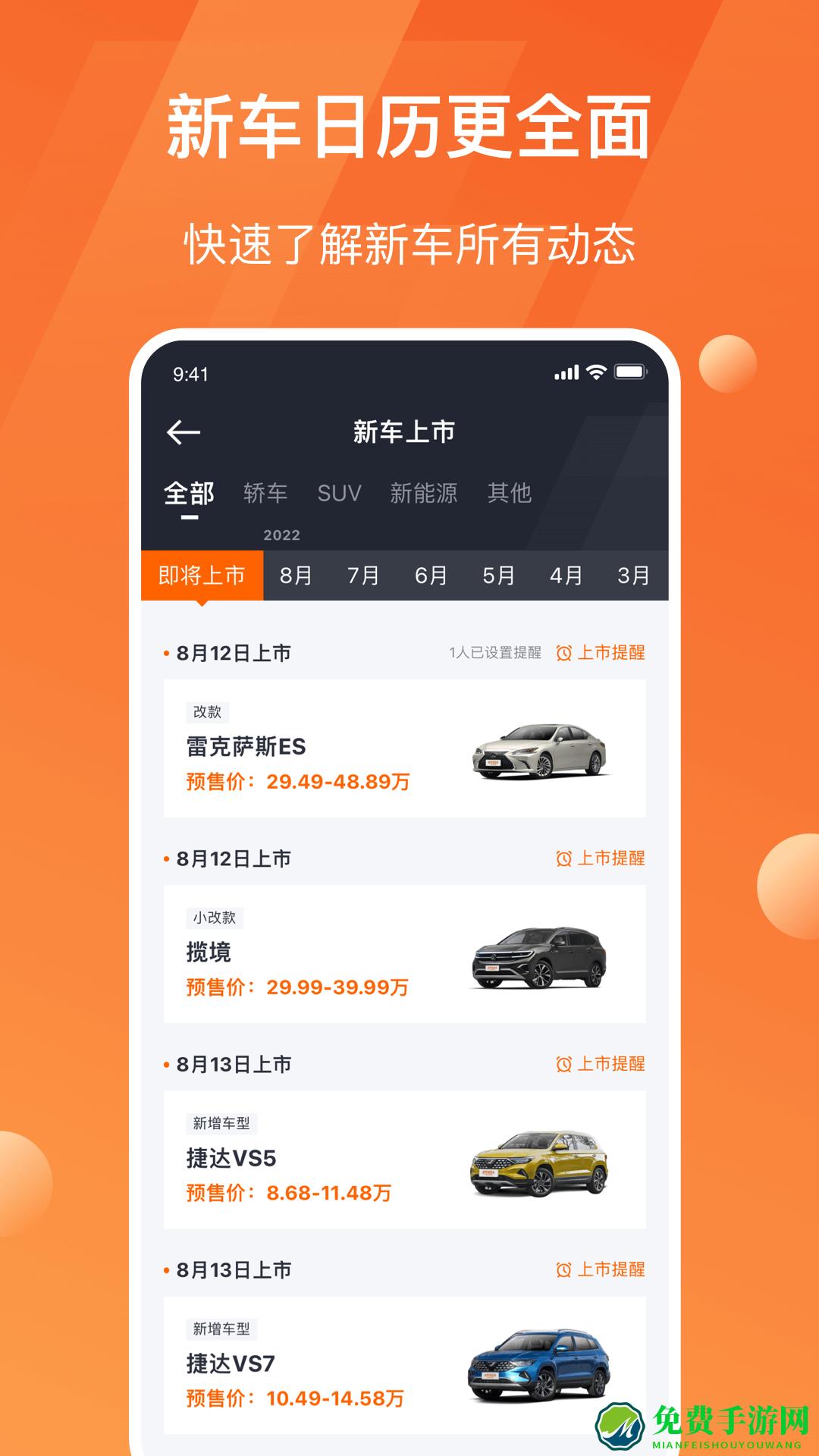Tap the orange indicator under 即将上市
The height and width of the screenshot is (1456, 819).
click(202, 601)
